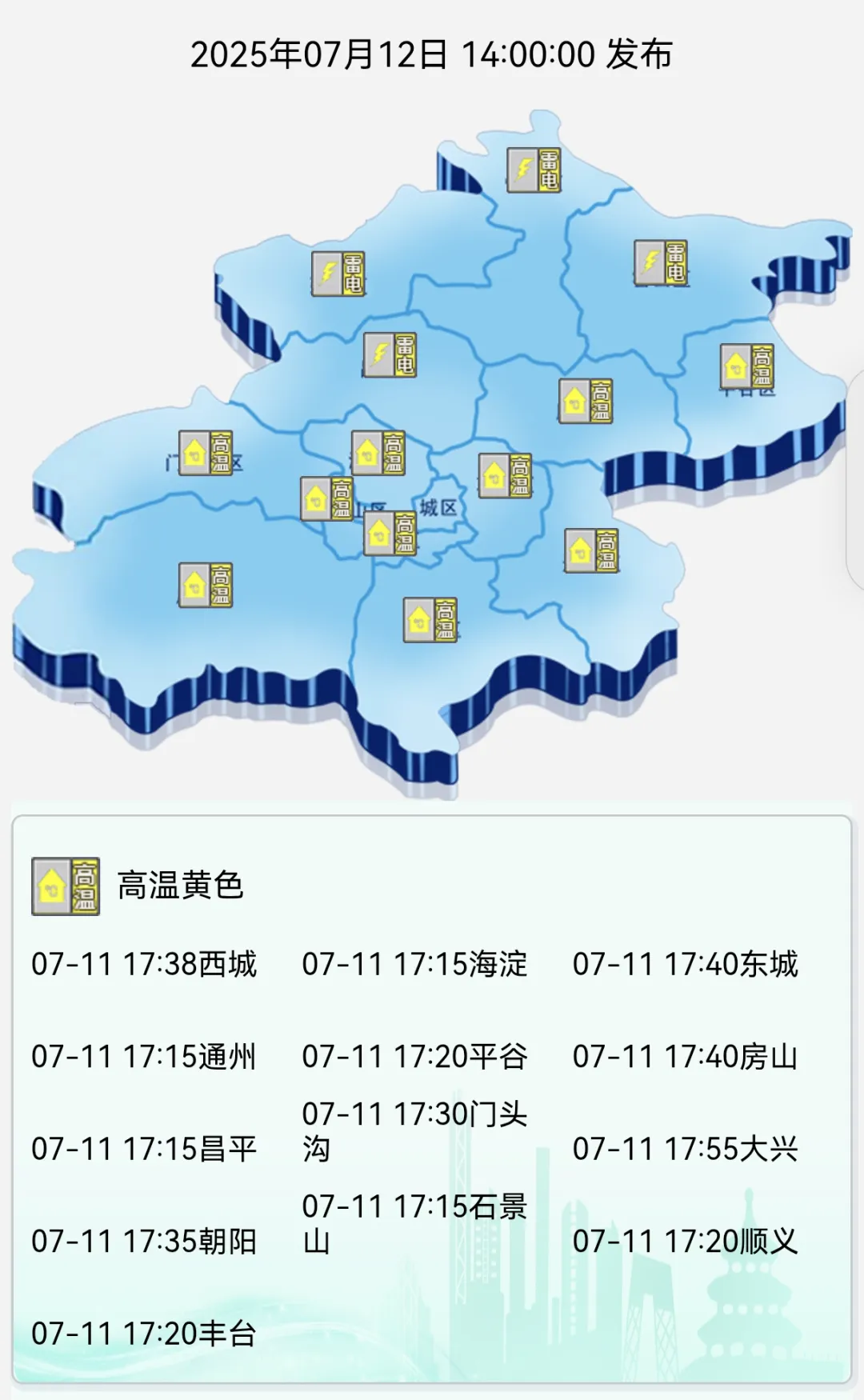Select the 07-11 17:20 顺义 warning entry
The width and height of the screenshot is (864, 1400).
pyautogui.click(x=685, y=1242)
